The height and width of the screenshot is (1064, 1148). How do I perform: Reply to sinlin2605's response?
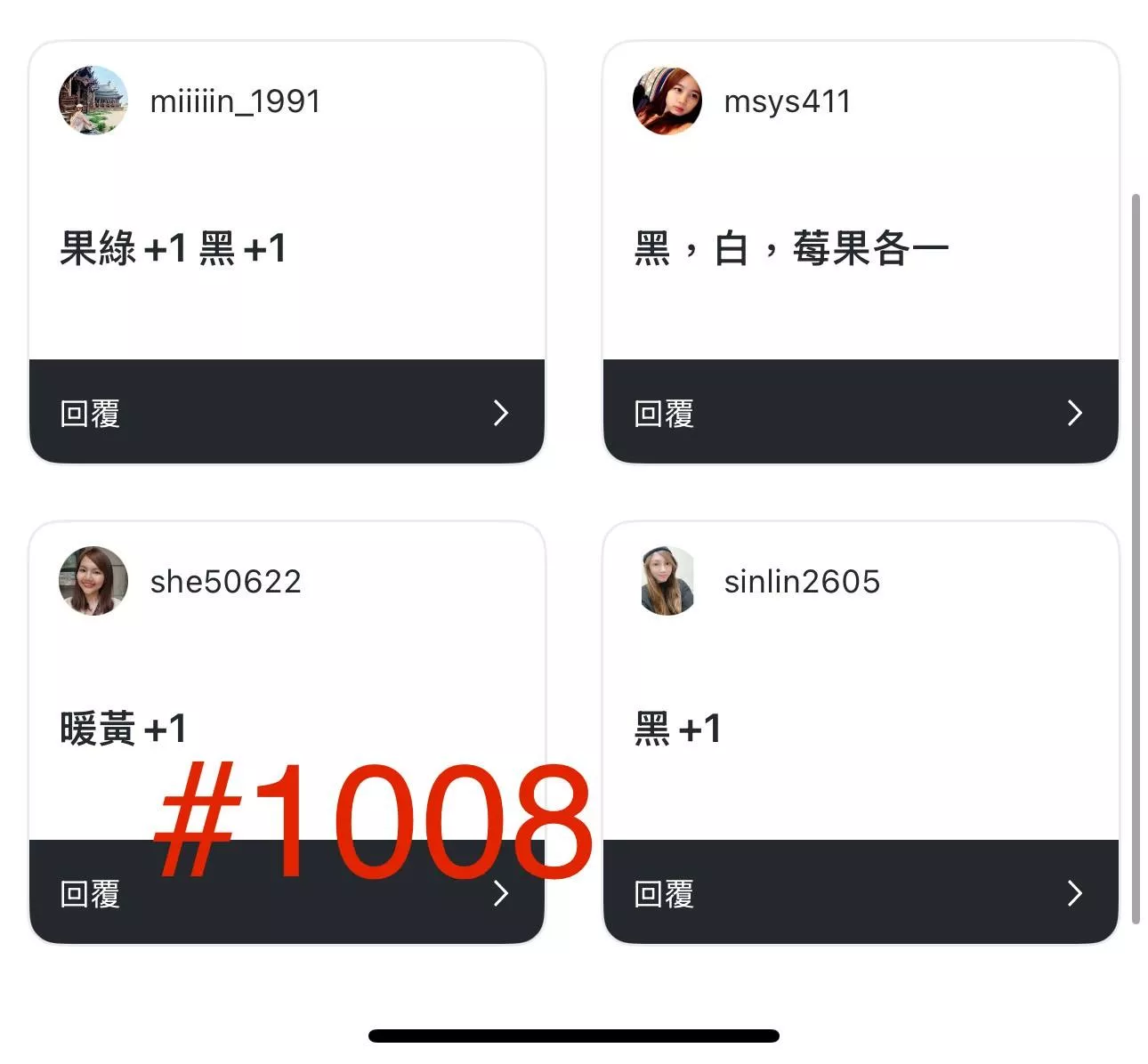point(860,893)
